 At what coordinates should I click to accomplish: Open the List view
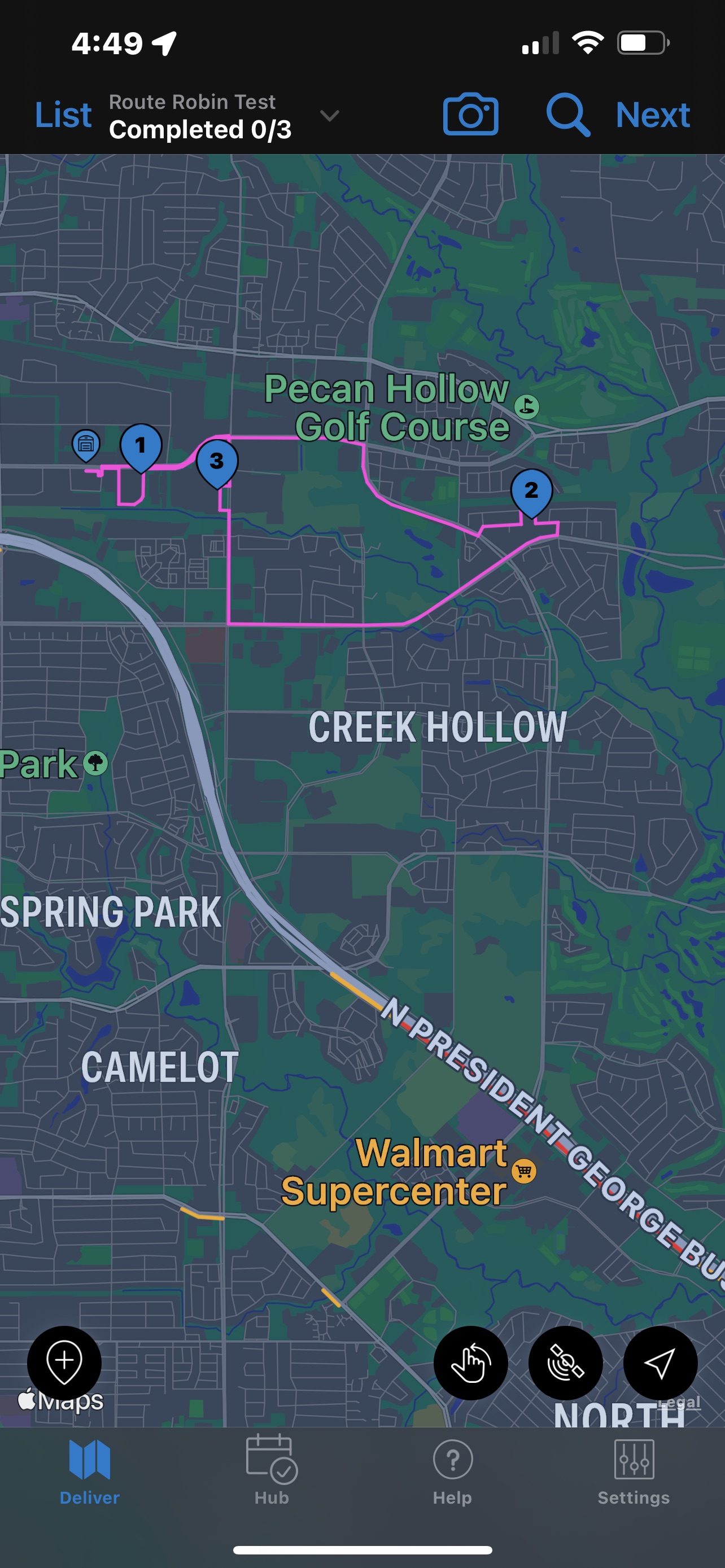point(63,115)
